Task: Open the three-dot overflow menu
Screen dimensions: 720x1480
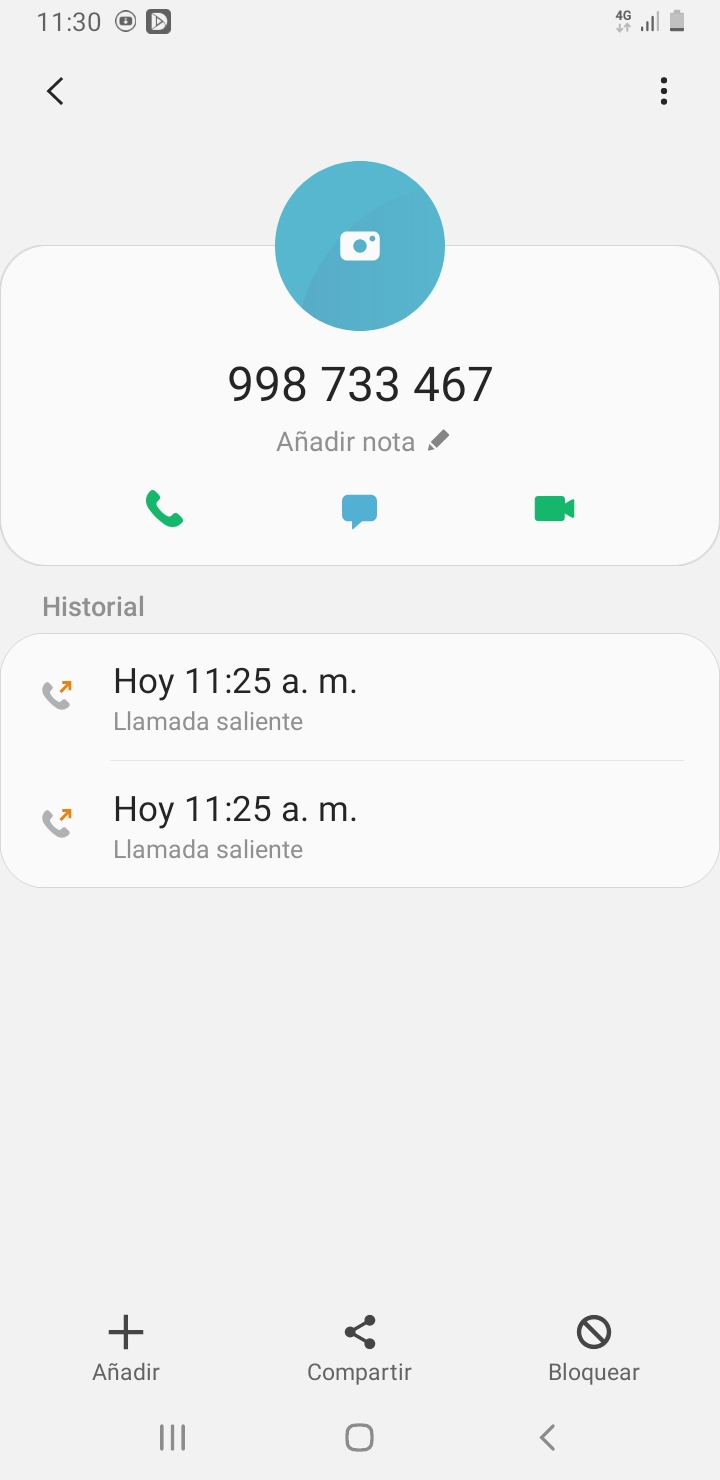Action: click(663, 91)
